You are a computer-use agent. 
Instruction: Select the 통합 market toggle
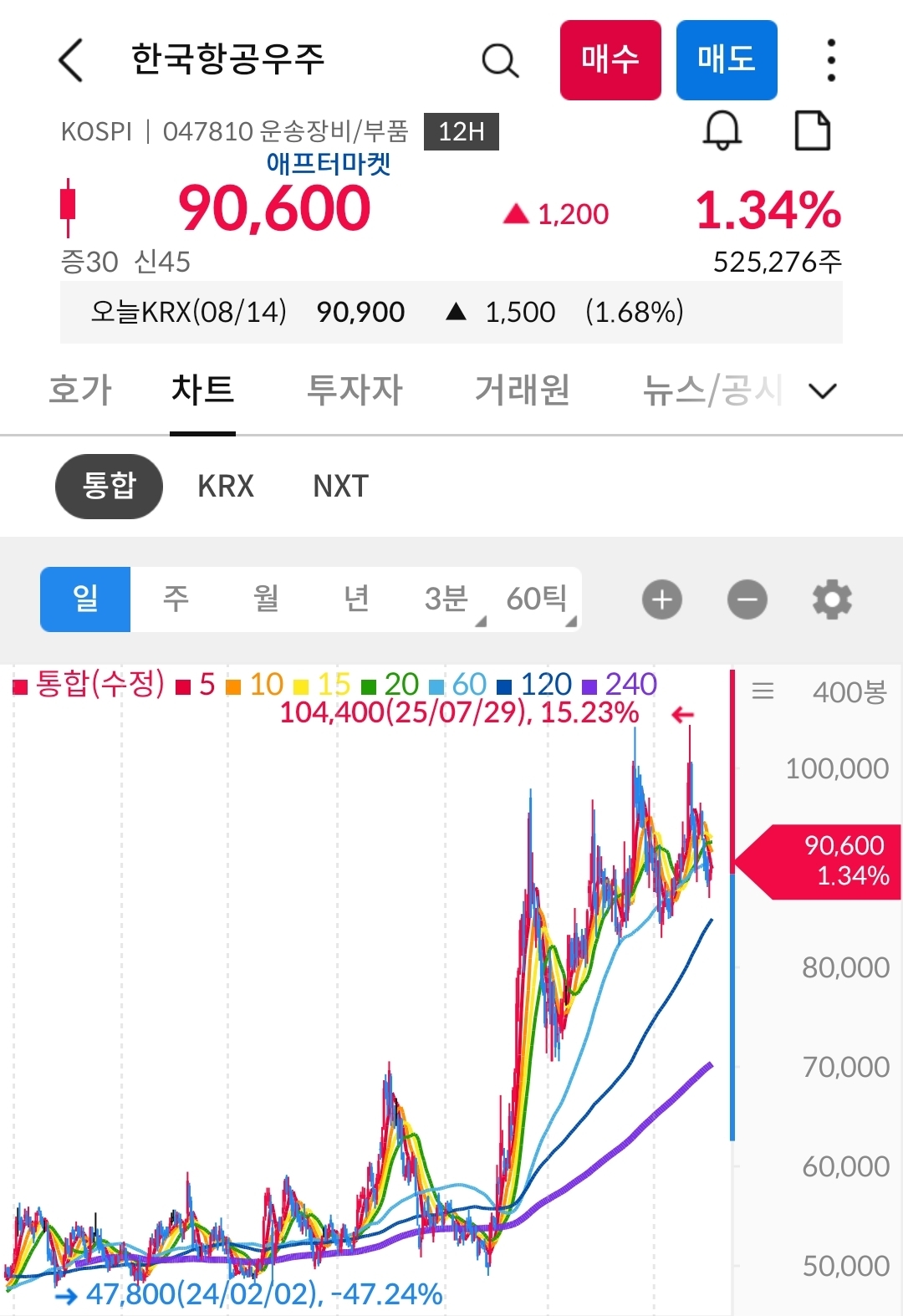108,486
